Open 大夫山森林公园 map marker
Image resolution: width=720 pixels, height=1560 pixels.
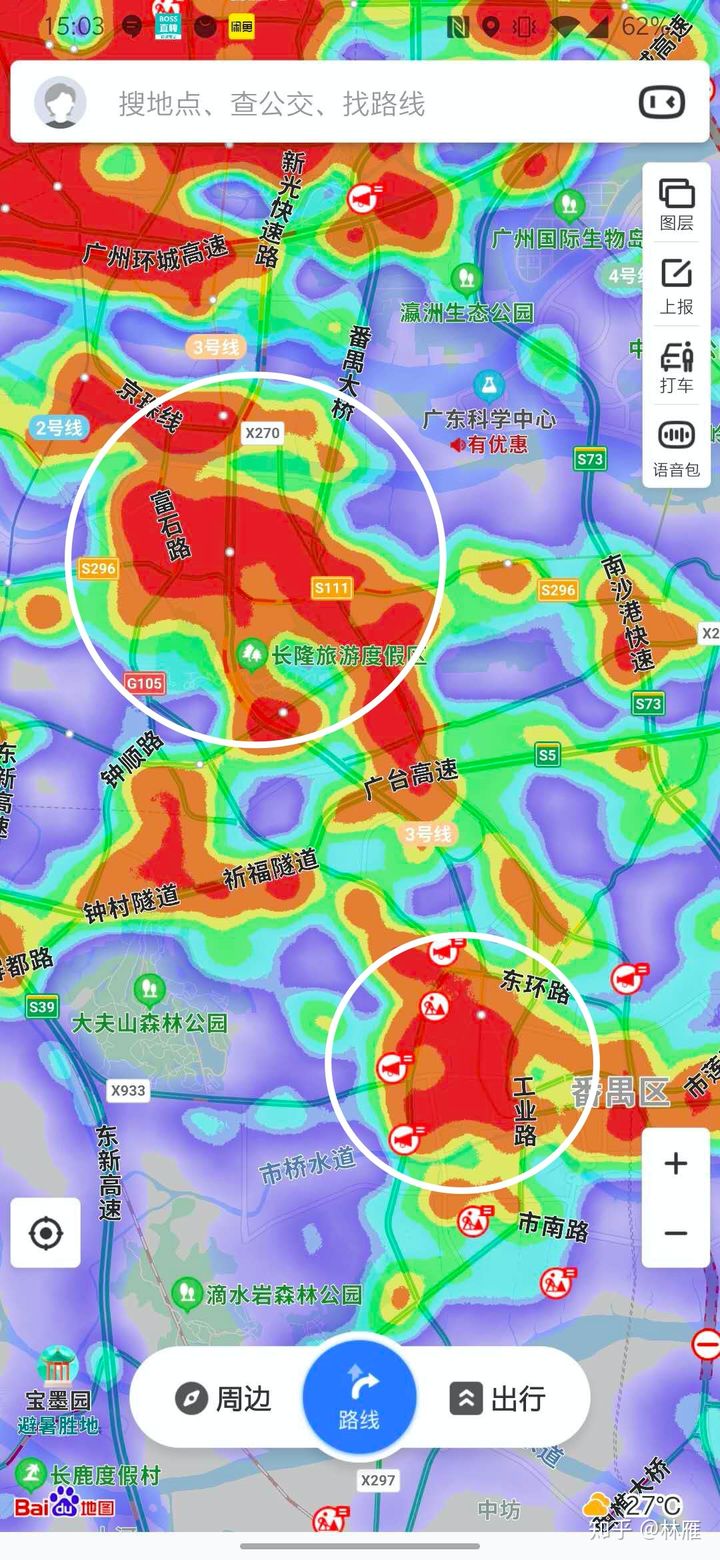click(x=149, y=991)
